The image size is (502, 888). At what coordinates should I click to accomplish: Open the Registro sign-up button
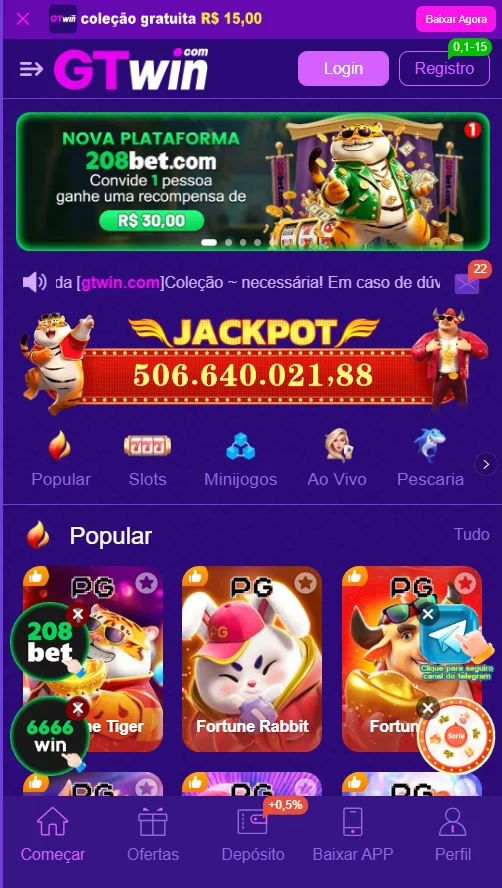(x=444, y=69)
